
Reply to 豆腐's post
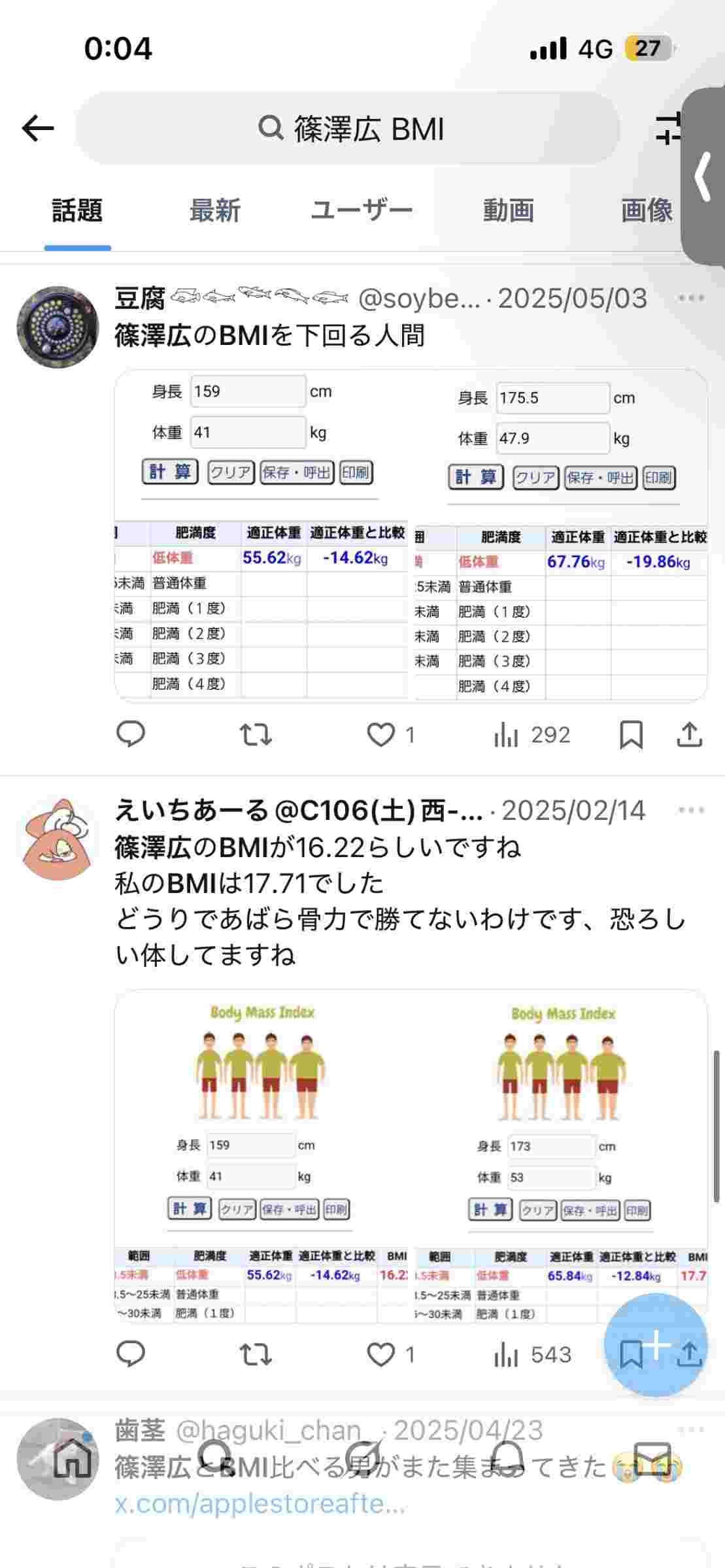130,735
